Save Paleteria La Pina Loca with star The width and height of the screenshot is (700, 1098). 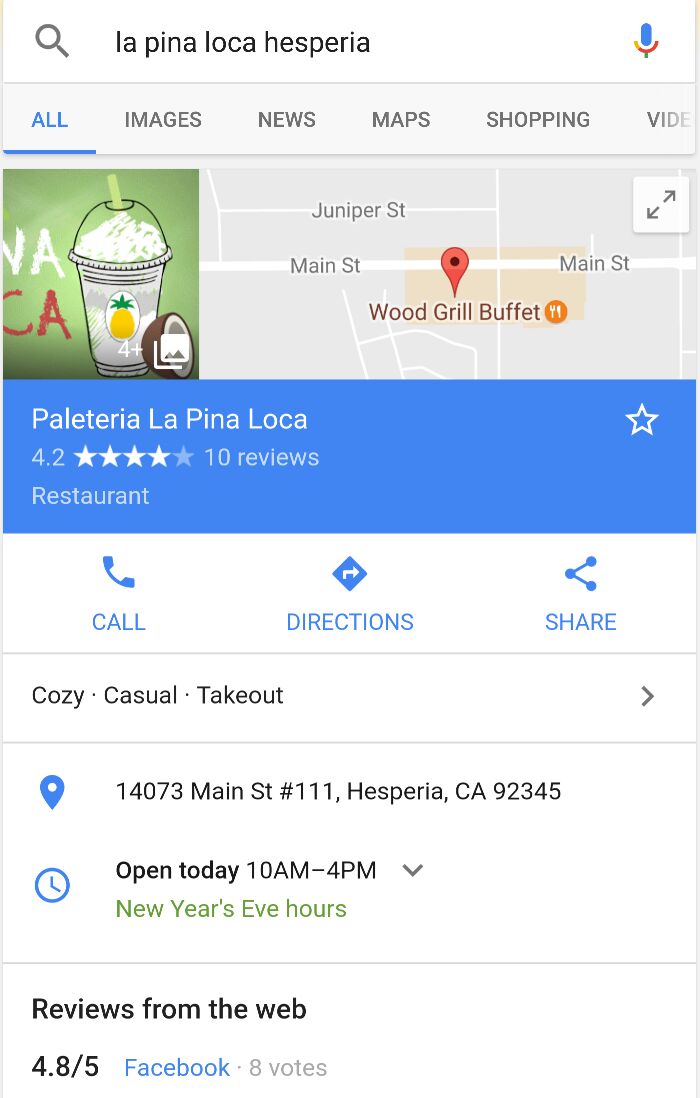pyautogui.click(x=641, y=421)
